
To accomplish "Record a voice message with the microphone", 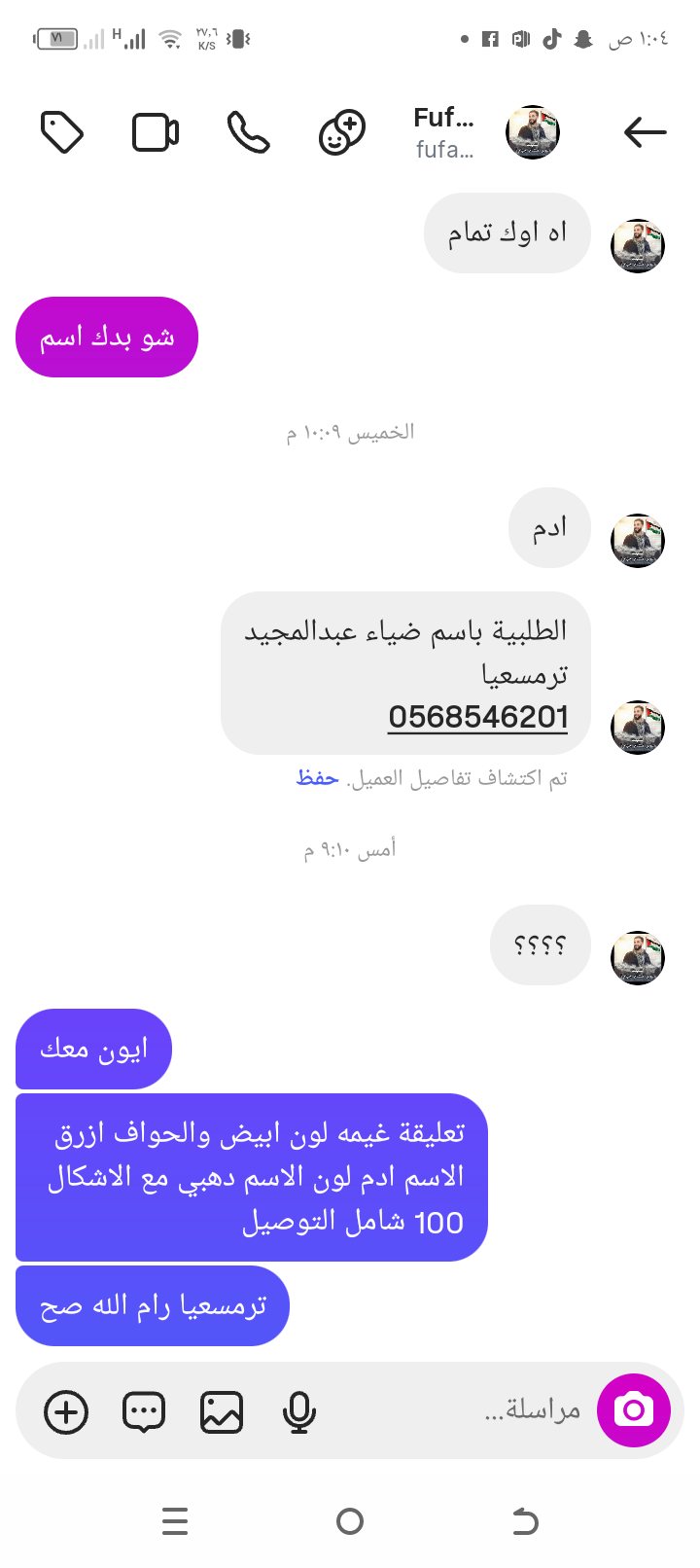I will click(x=299, y=1412).
